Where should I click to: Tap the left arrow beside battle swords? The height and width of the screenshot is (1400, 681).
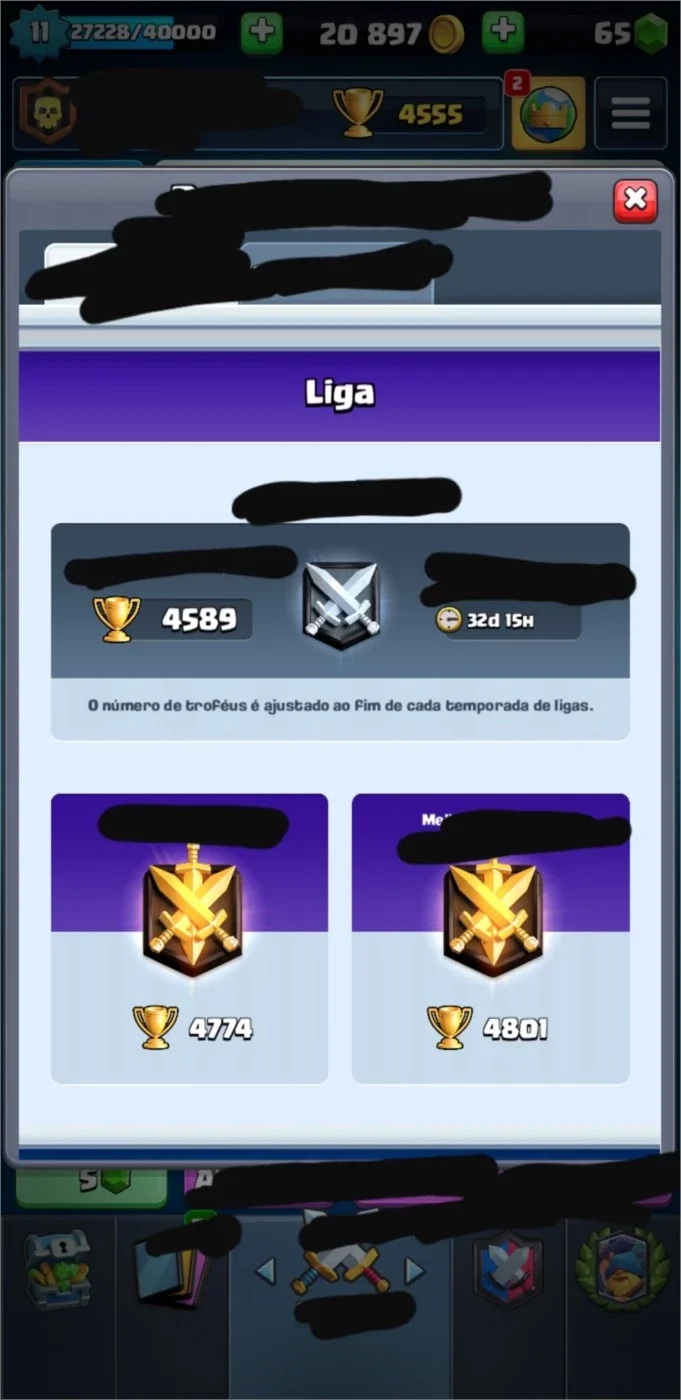click(265, 1271)
